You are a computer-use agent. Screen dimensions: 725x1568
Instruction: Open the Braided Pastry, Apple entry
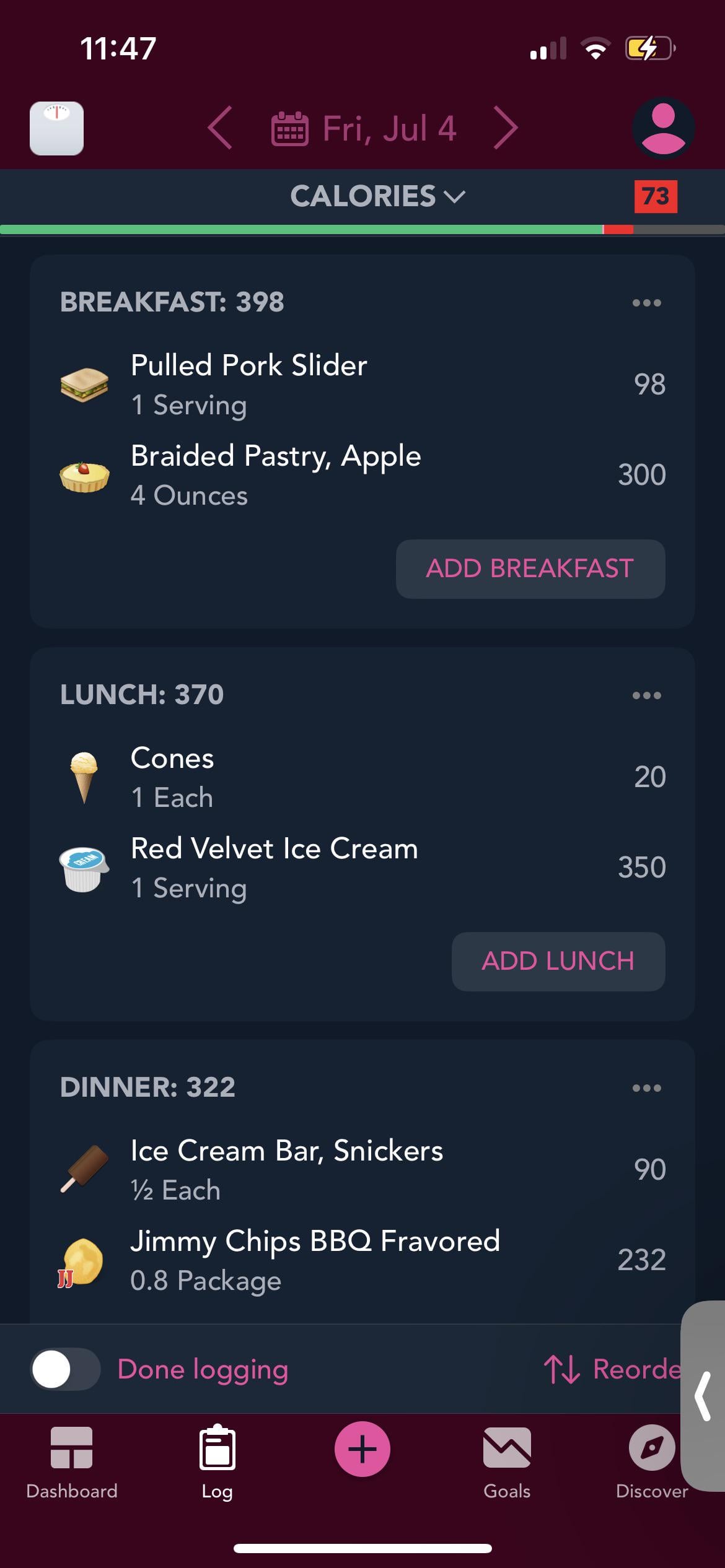click(x=362, y=475)
